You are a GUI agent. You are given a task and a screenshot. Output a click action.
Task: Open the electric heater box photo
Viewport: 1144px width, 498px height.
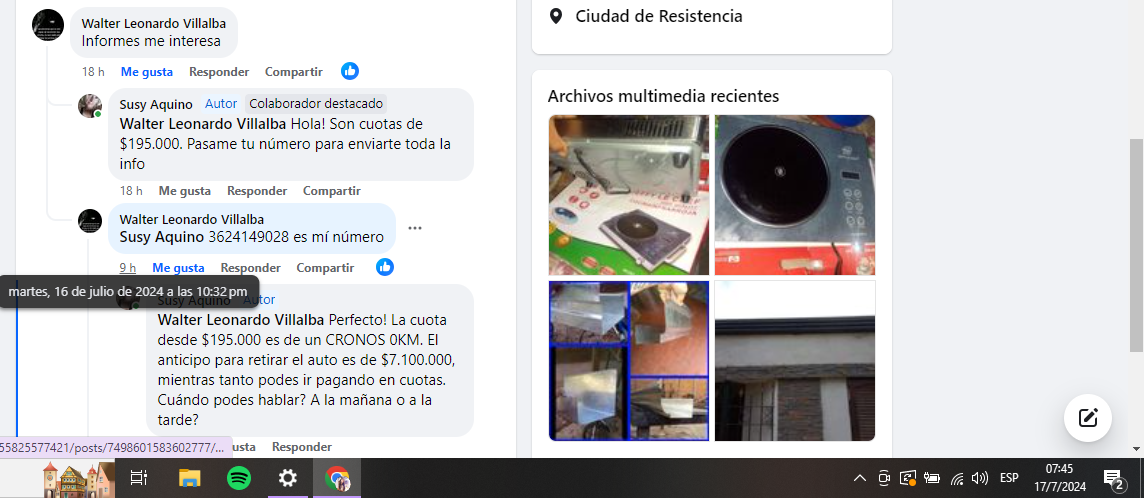[628, 195]
